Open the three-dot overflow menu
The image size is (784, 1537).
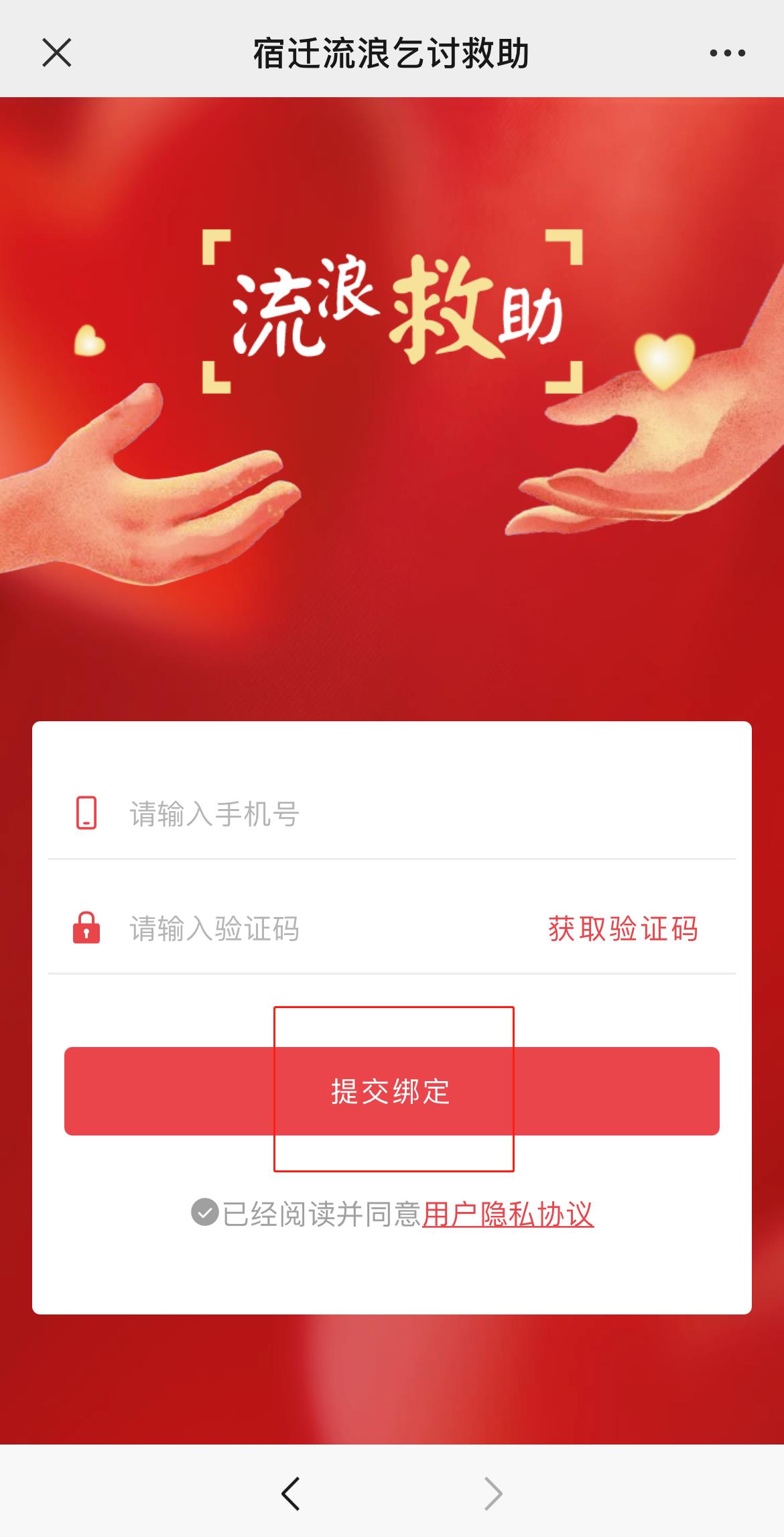point(727,53)
